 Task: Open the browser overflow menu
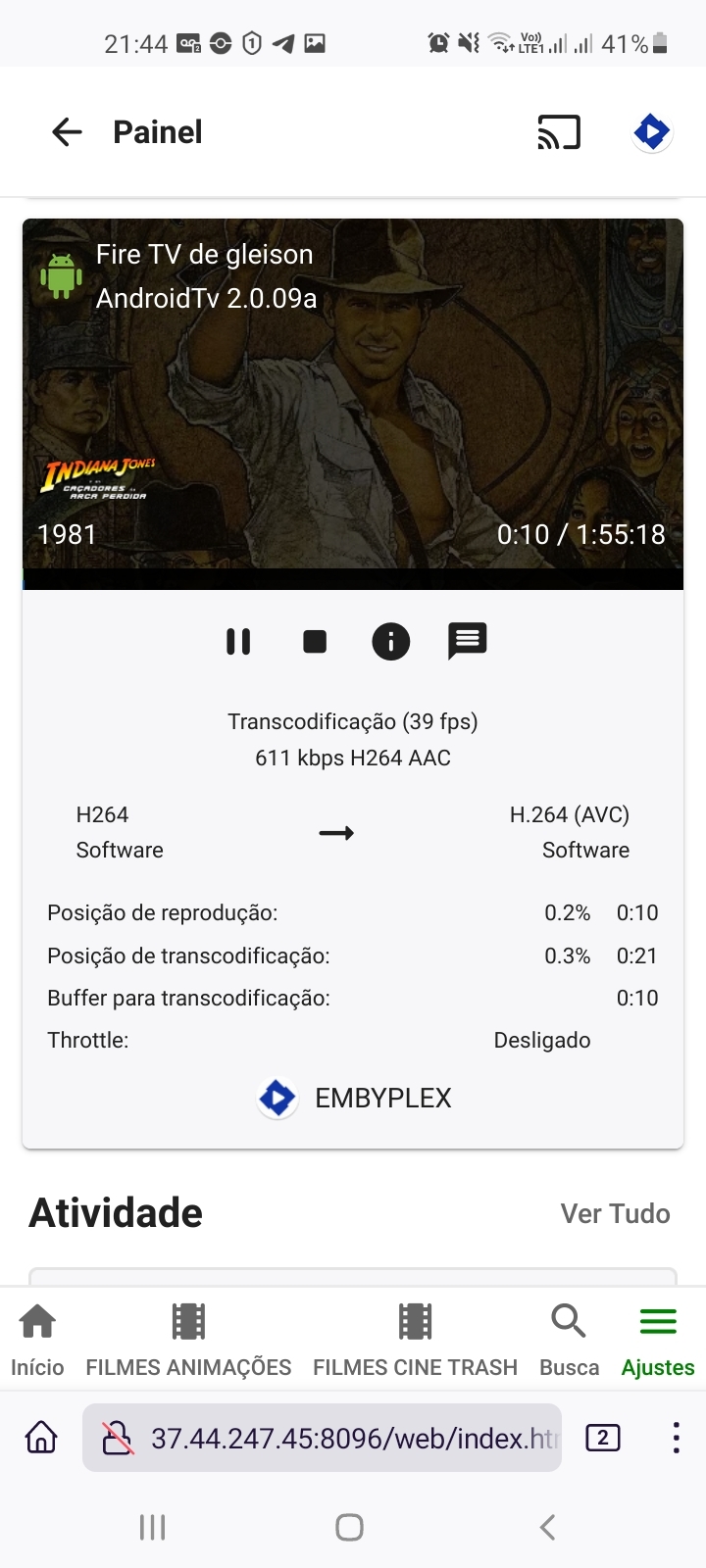coord(676,1438)
